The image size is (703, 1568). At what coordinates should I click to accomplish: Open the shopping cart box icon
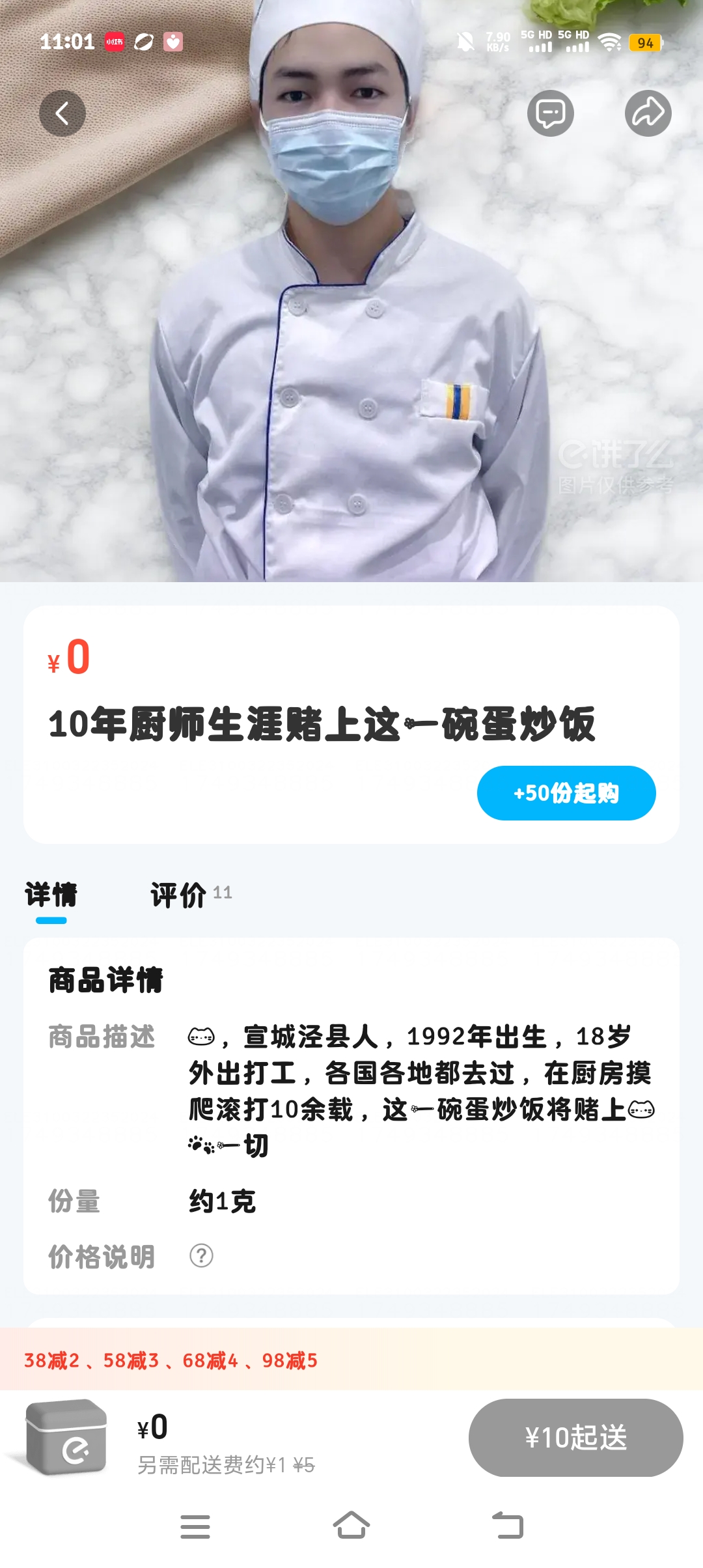(x=66, y=1436)
